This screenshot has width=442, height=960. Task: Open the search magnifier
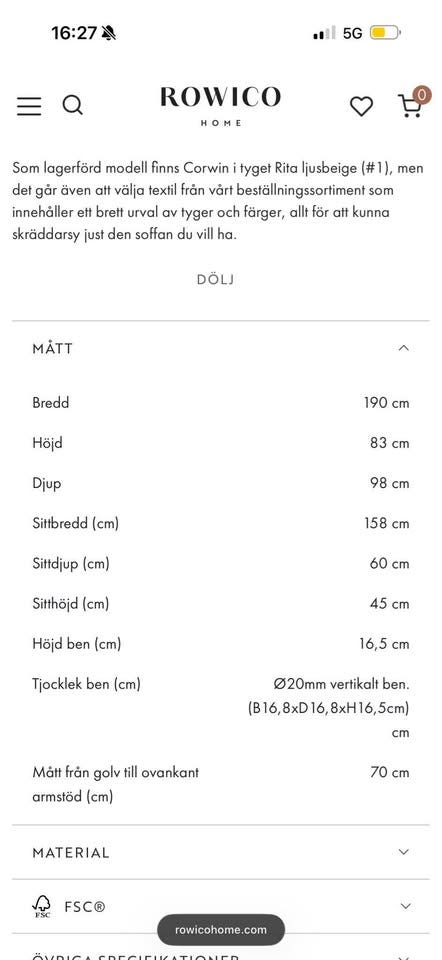72,105
